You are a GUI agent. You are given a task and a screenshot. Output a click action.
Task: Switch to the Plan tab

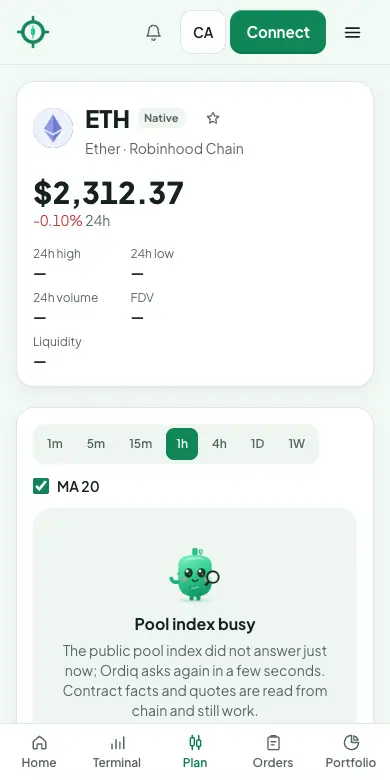[x=195, y=752]
